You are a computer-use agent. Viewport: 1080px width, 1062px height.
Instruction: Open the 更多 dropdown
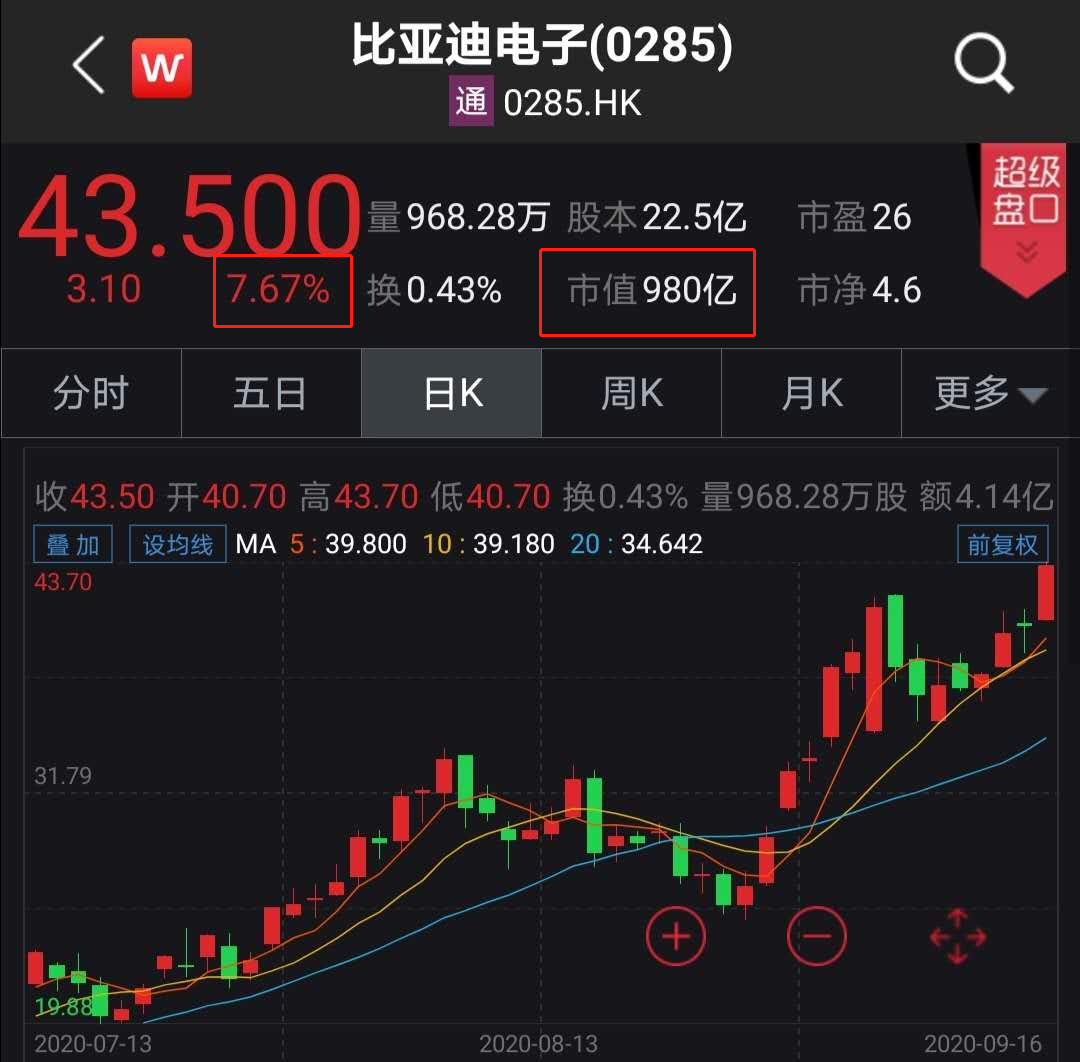[990, 393]
